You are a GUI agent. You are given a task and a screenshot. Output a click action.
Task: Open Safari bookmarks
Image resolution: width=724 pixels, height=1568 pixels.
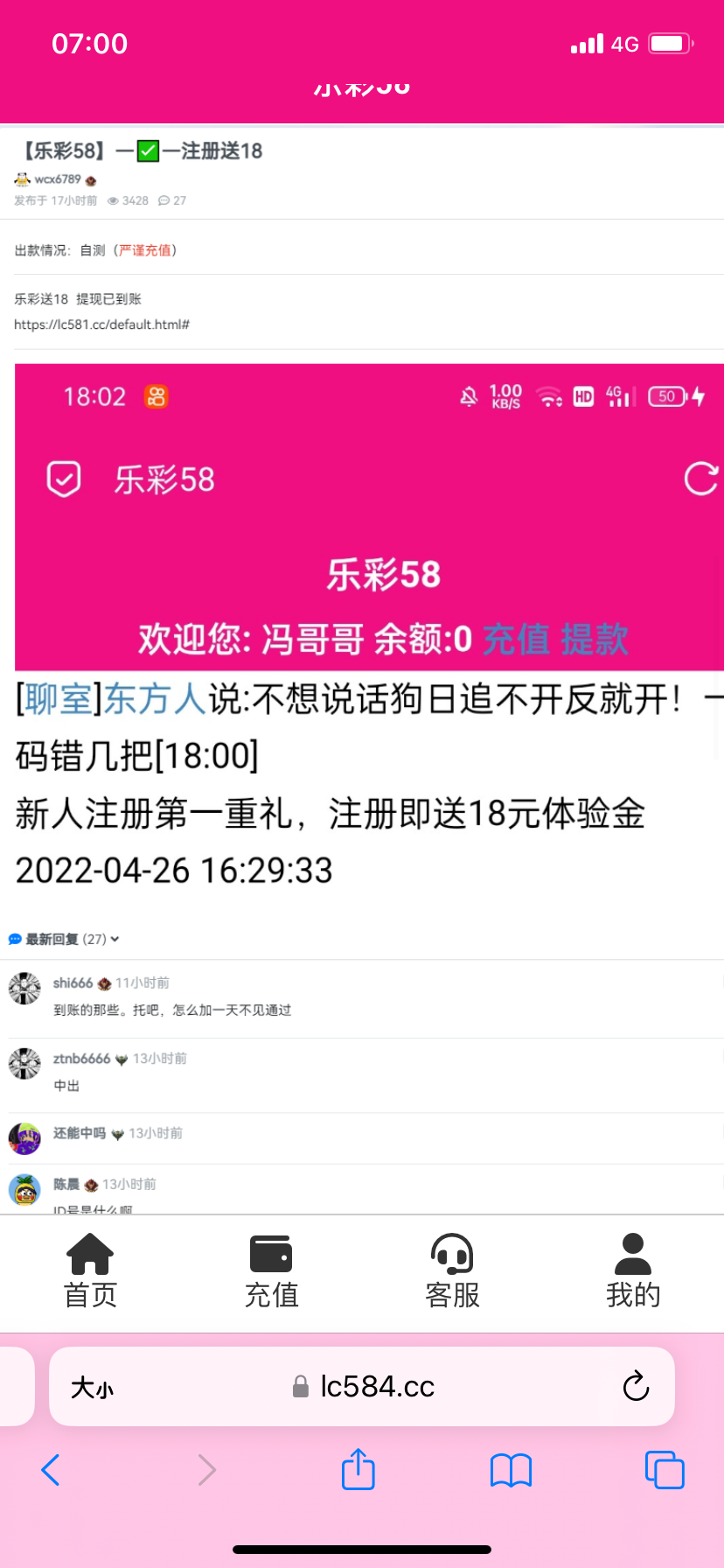click(x=511, y=1470)
